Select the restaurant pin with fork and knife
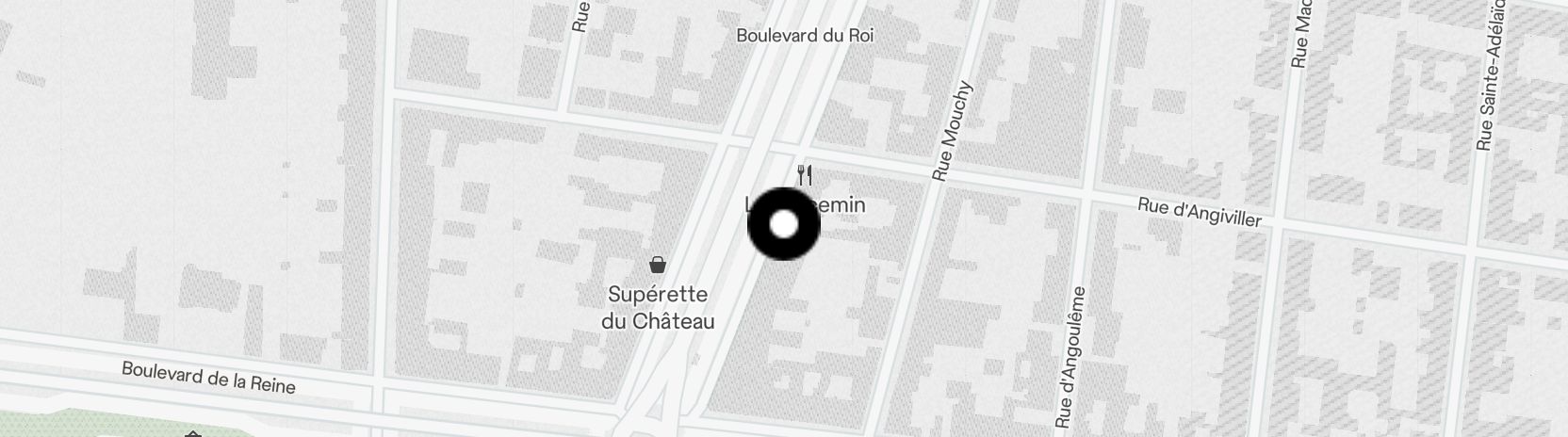This screenshot has width=1568, height=437. coord(804,175)
